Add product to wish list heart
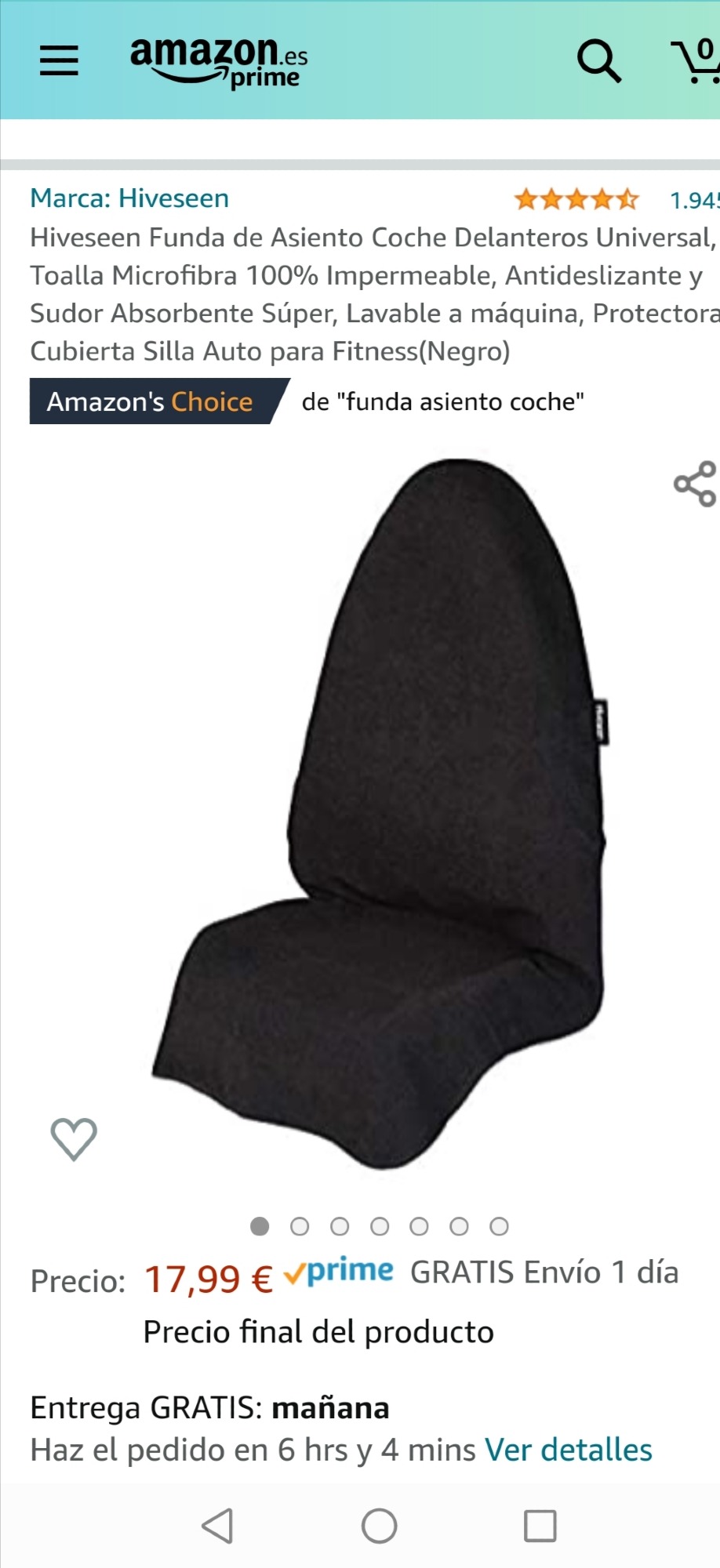 tap(74, 1138)
